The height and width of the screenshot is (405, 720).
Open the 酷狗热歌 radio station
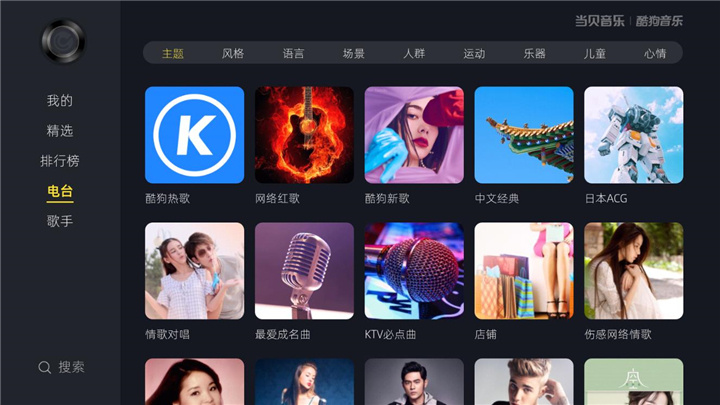click(194, 135)
